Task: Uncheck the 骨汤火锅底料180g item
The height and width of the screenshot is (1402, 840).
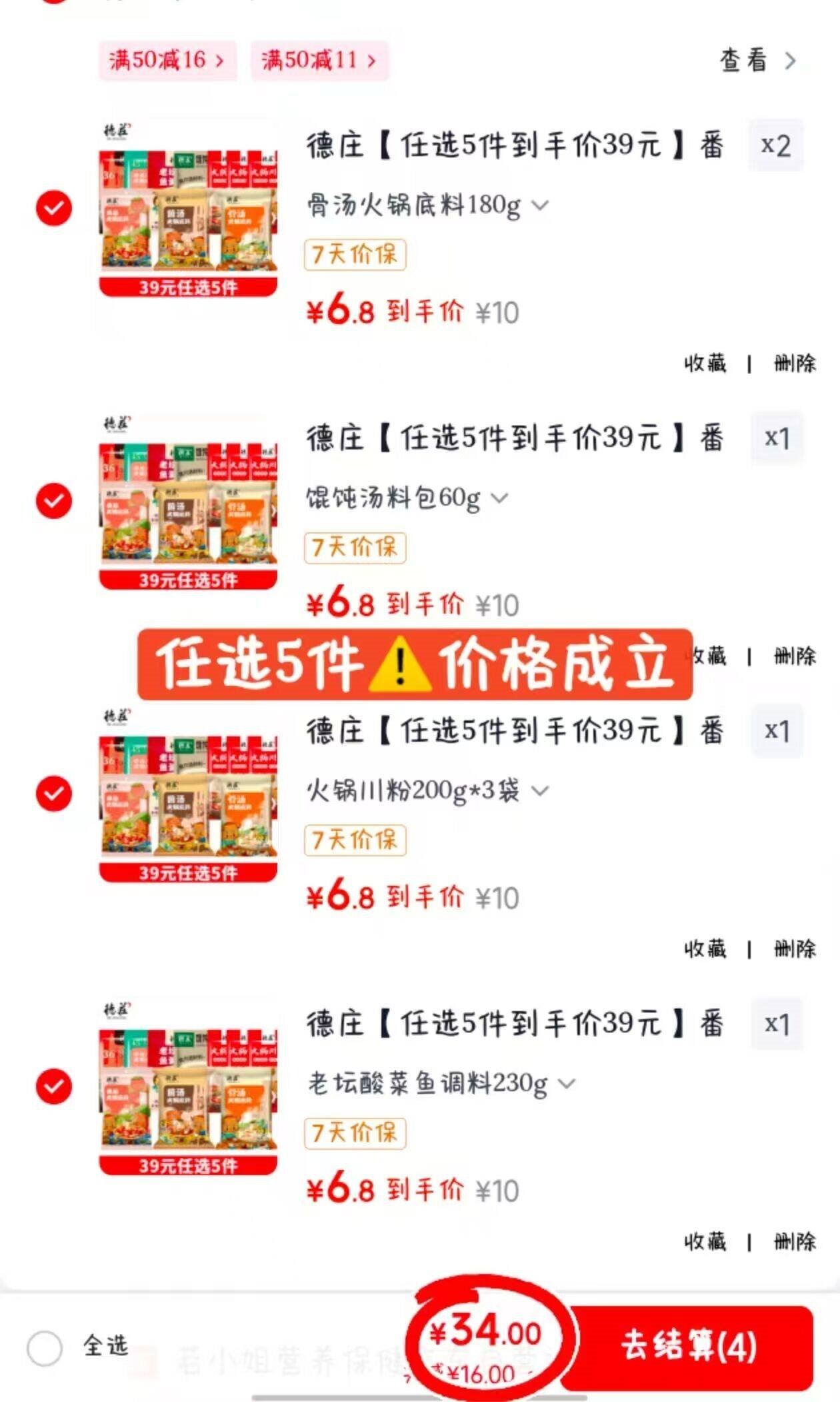Action: point(54,208)
